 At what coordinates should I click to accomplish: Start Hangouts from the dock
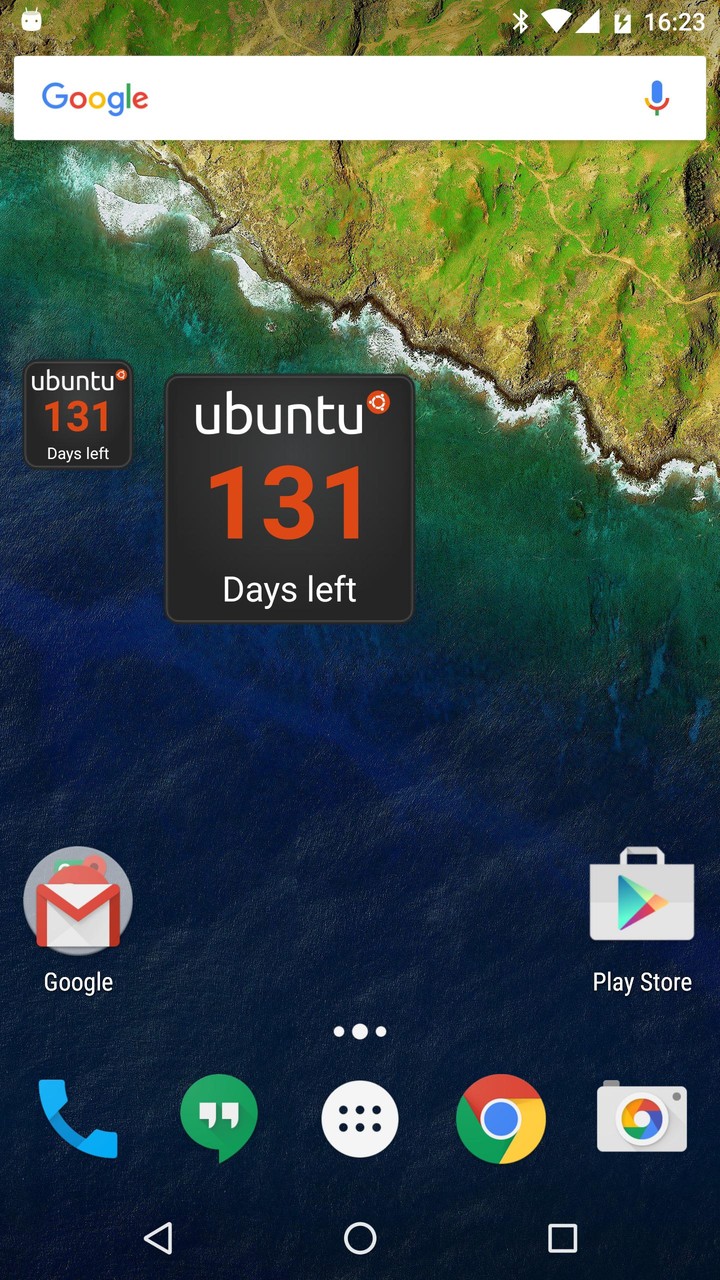[219, 1117]
